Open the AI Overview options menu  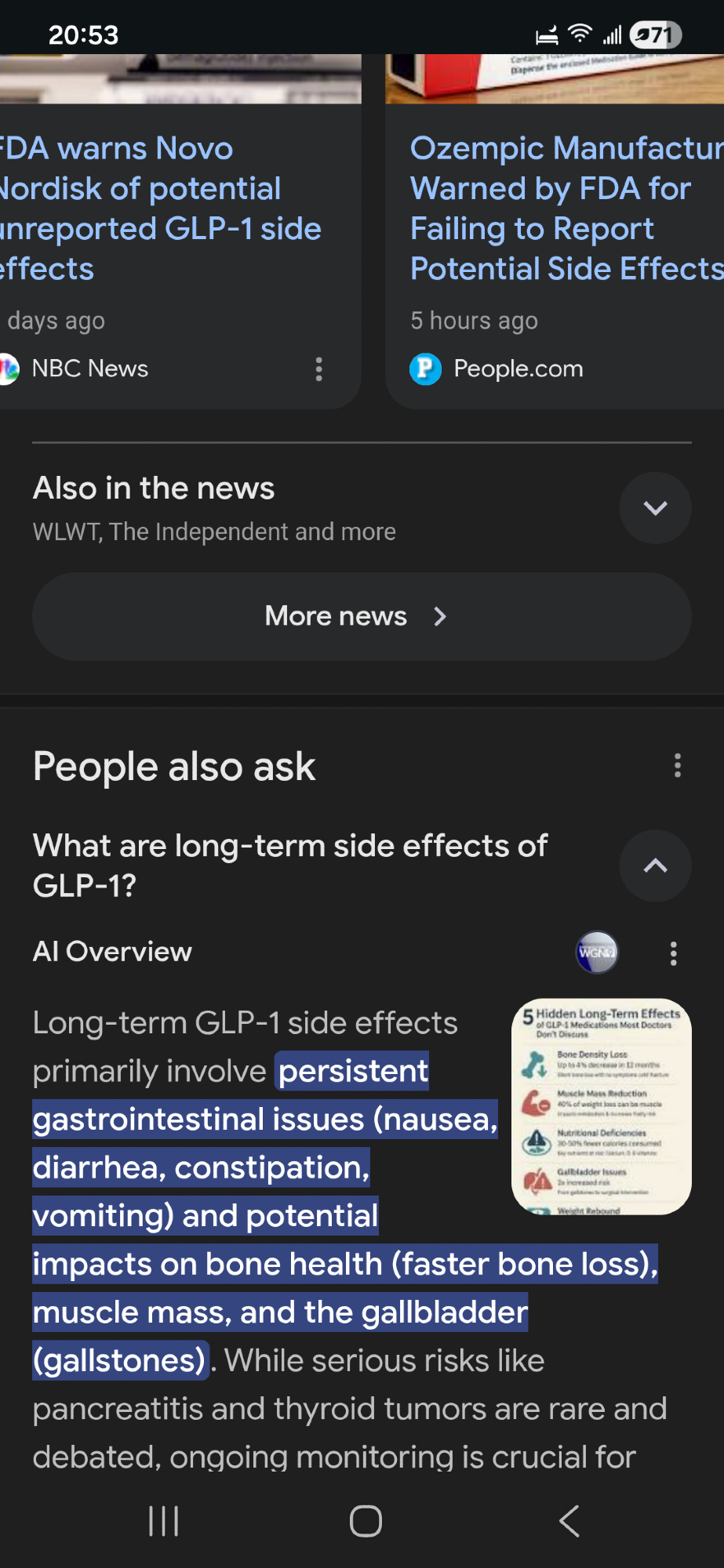point(673,953)
